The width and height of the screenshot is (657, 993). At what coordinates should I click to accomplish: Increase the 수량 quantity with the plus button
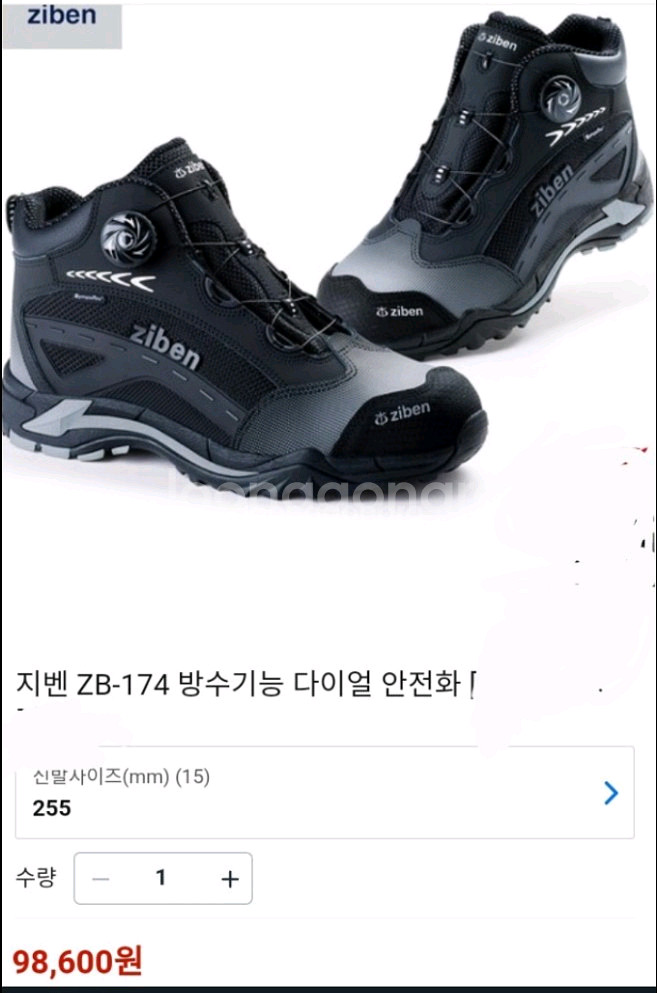click(230, 879)
